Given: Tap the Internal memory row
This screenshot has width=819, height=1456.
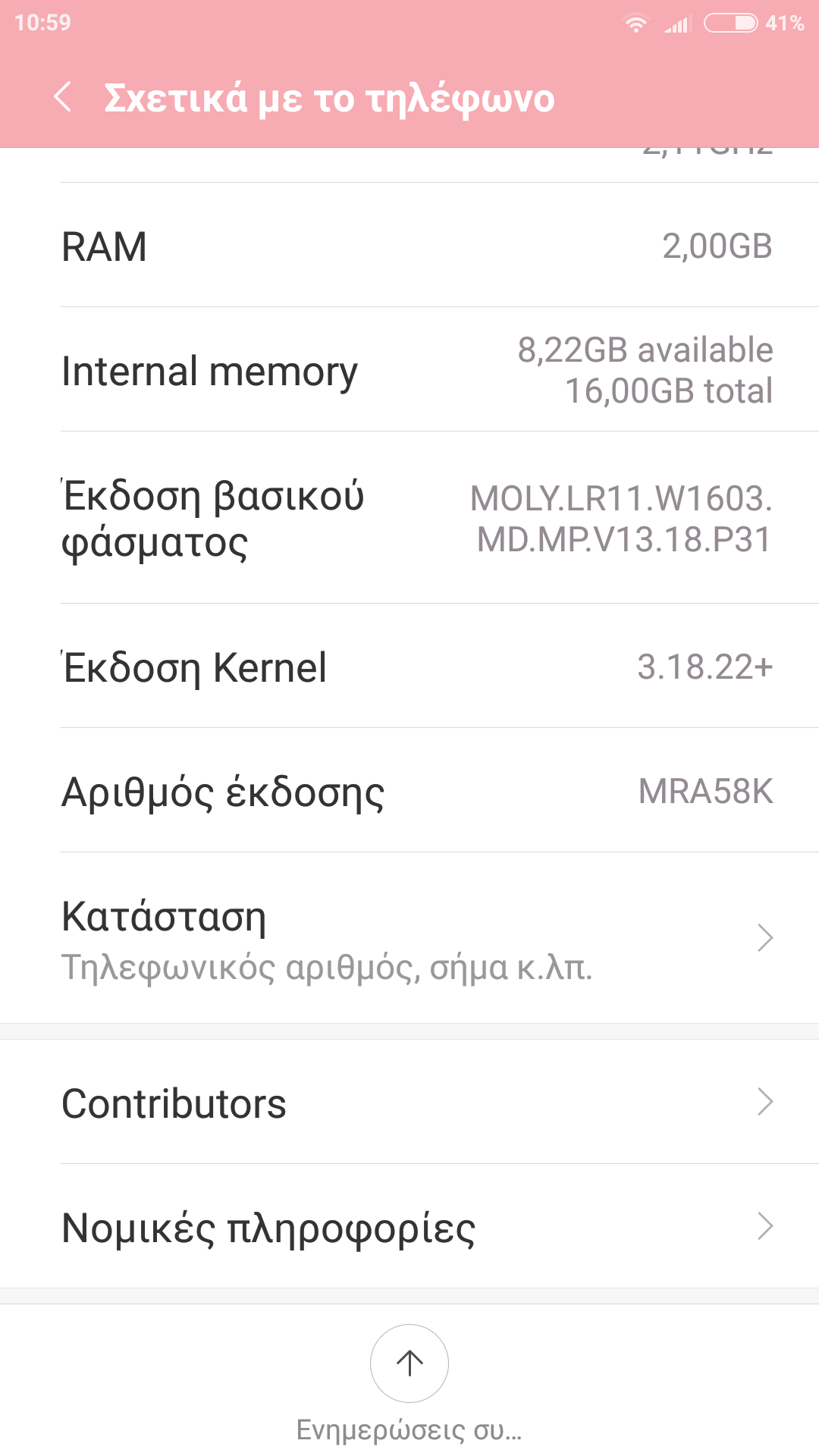Looking at the screenshot, I should point(409,370).
